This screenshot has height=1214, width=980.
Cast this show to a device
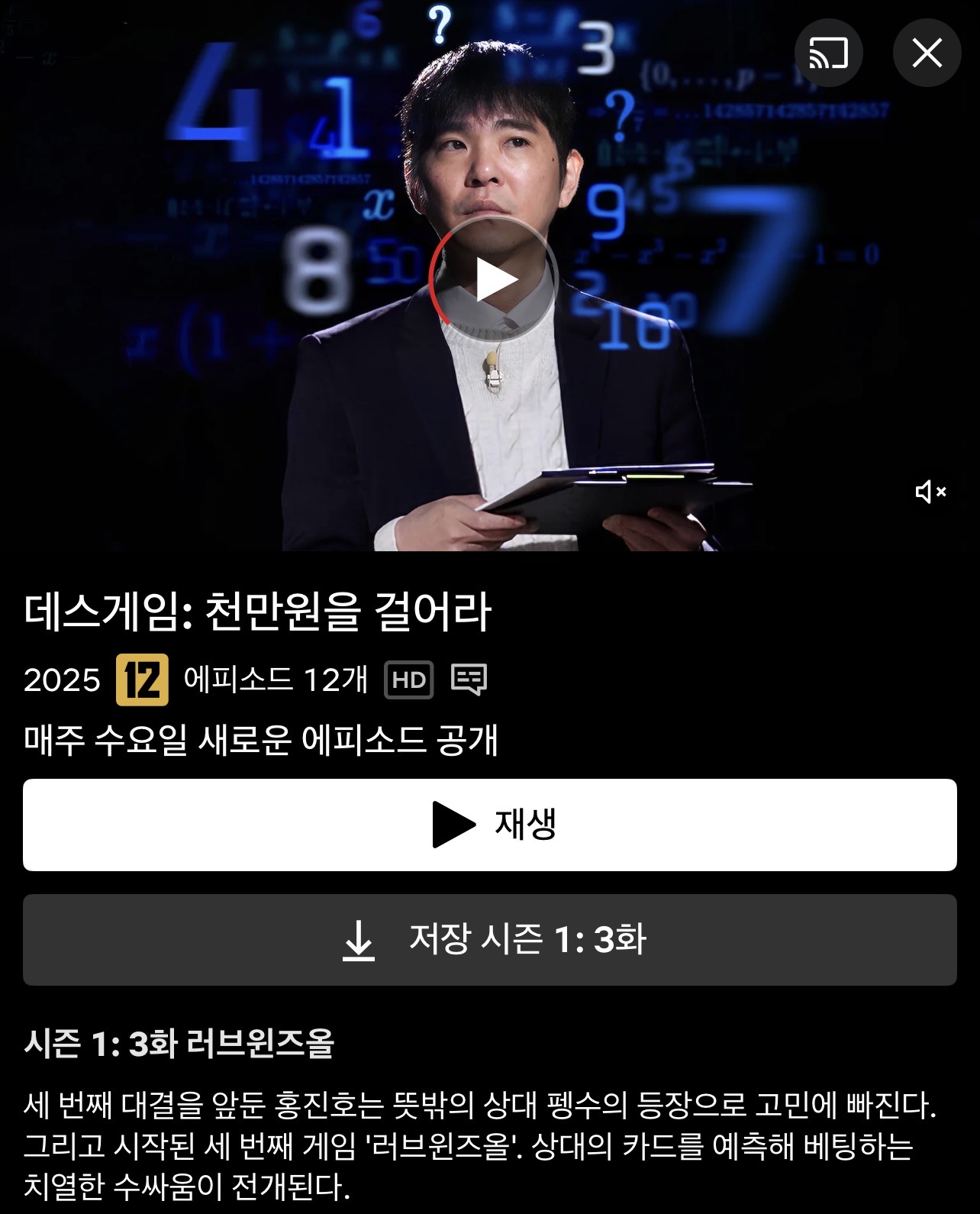point(828,53)
